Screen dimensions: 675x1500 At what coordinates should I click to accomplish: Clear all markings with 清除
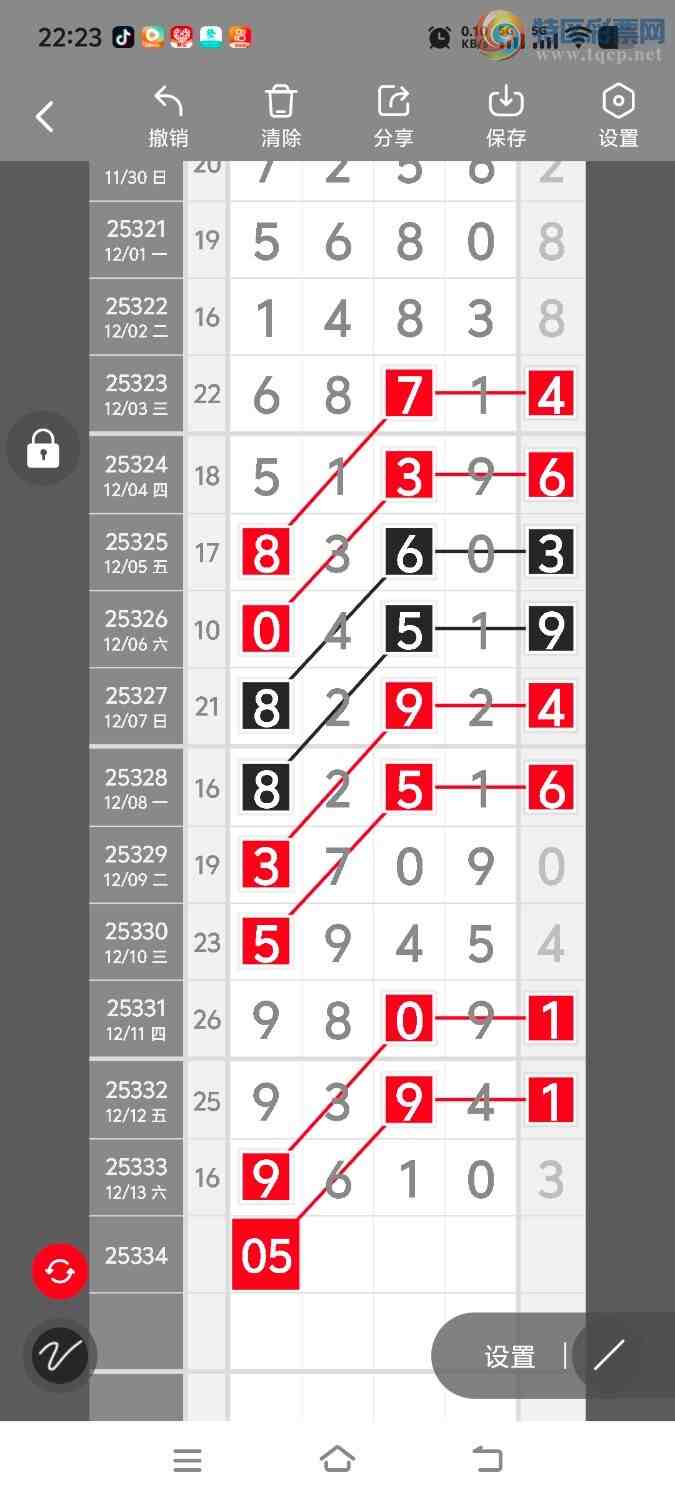[x=281, y=116]
